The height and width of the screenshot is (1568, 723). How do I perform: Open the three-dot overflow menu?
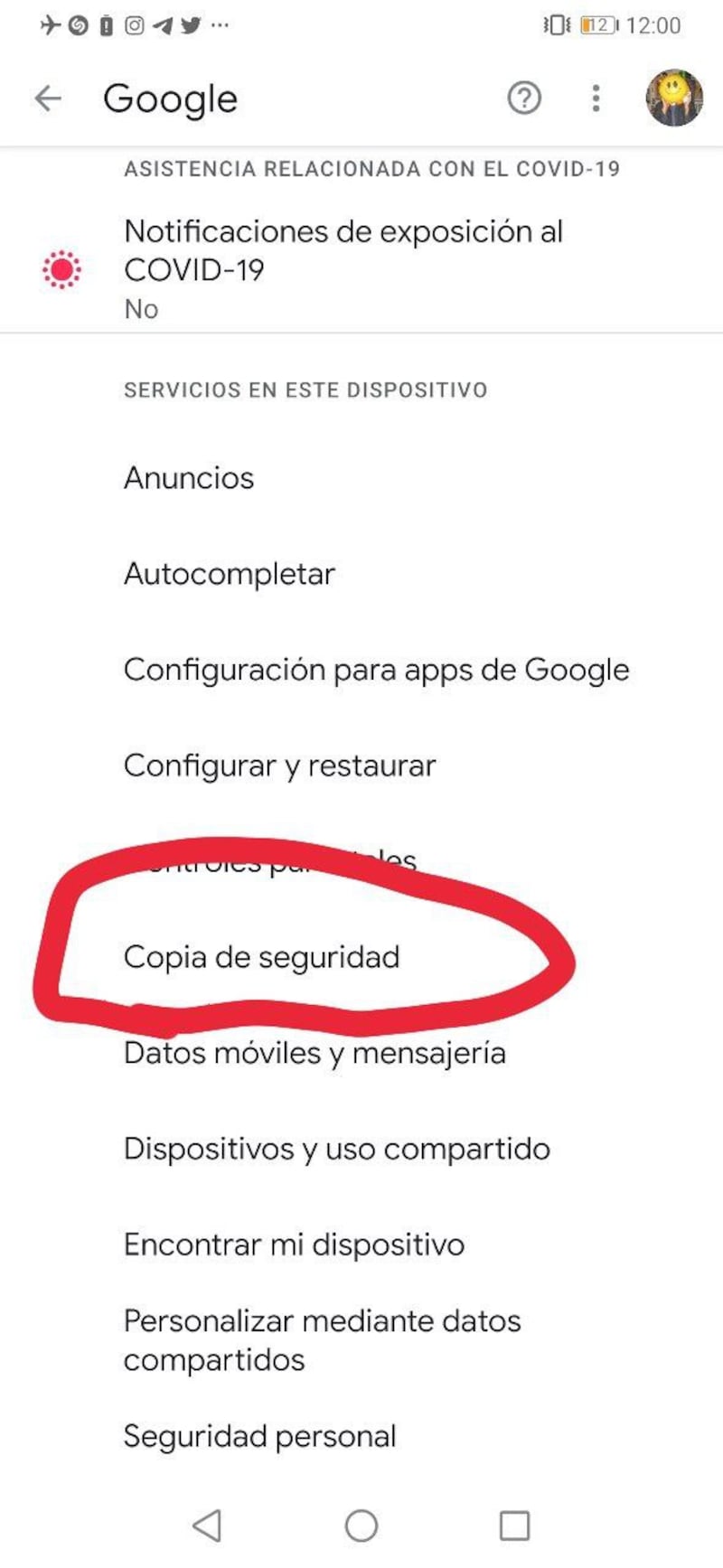click(x=596, y=98)
